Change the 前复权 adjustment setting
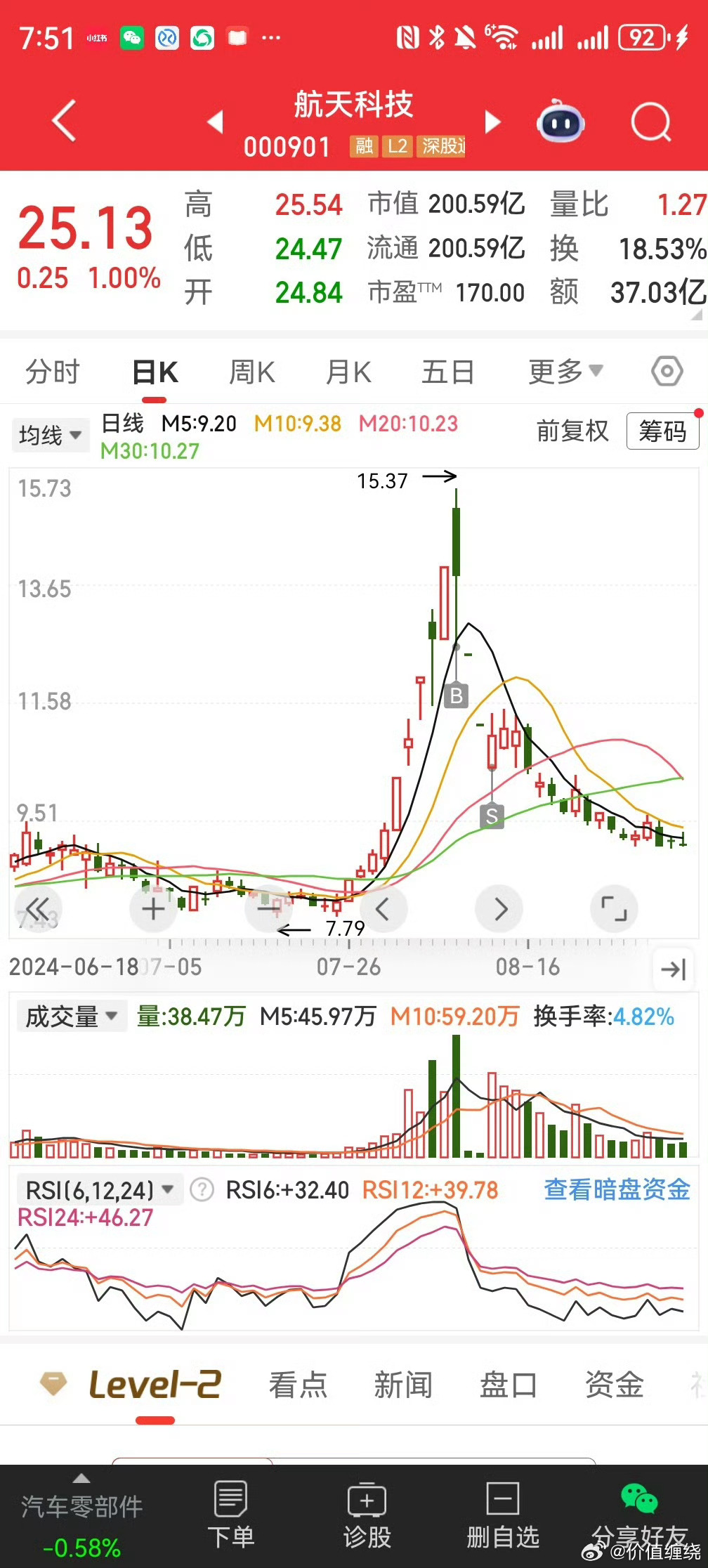708x1568 pixels. coord(572,431)
